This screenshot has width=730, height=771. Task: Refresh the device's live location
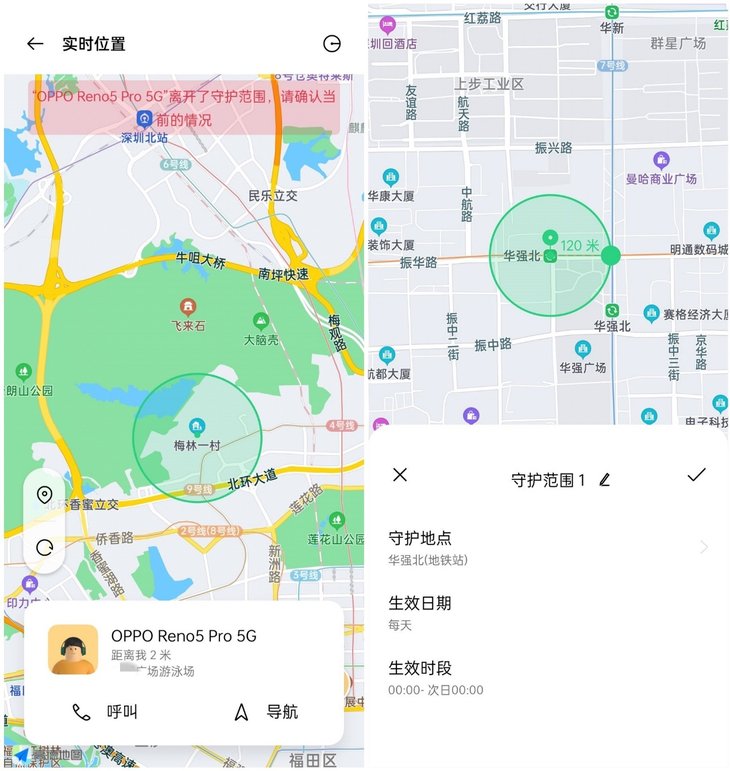(x=44, y=547)
